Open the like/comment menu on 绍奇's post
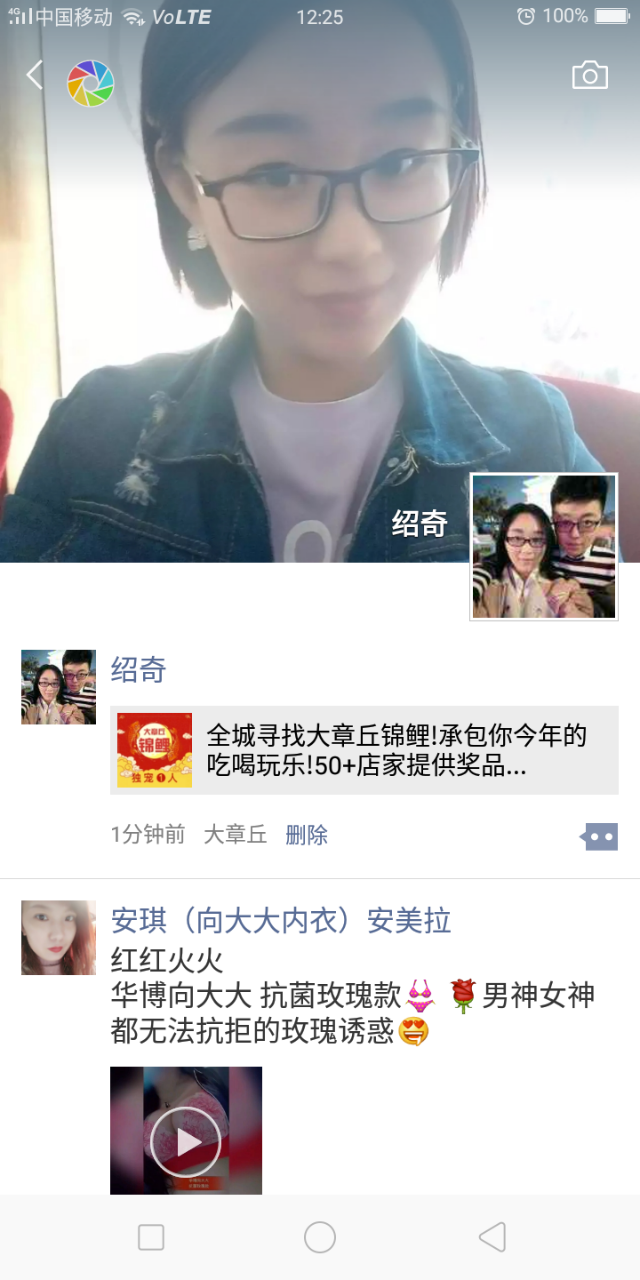 click(599, 836)
